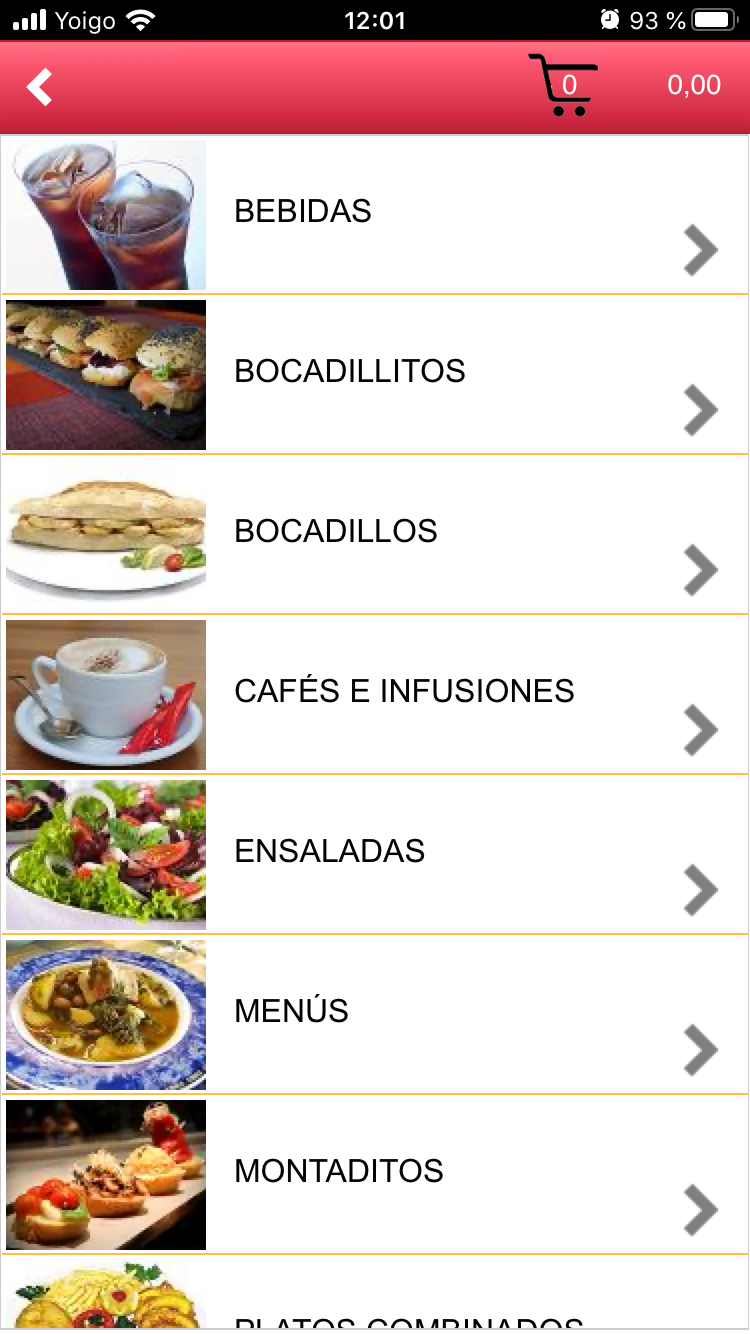Open the BEBIDAS category
Image resolution: width=750 pixels, height=1334 pixels.
(x=374, y=214)
